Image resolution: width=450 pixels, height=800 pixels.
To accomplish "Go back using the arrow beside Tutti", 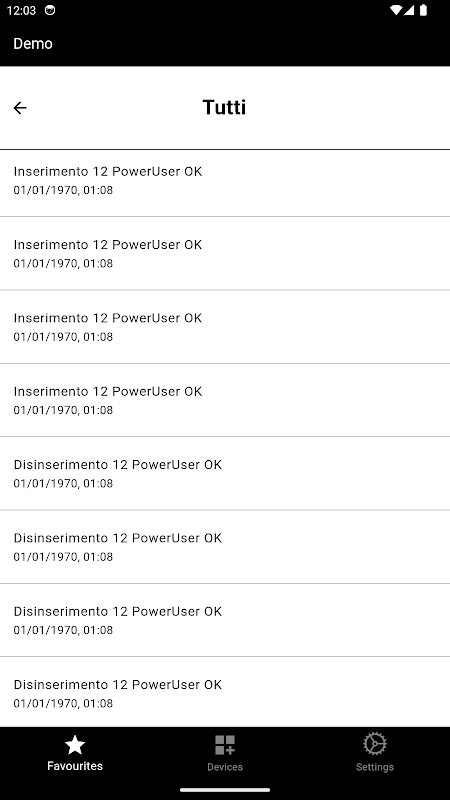I will [20, 108].
